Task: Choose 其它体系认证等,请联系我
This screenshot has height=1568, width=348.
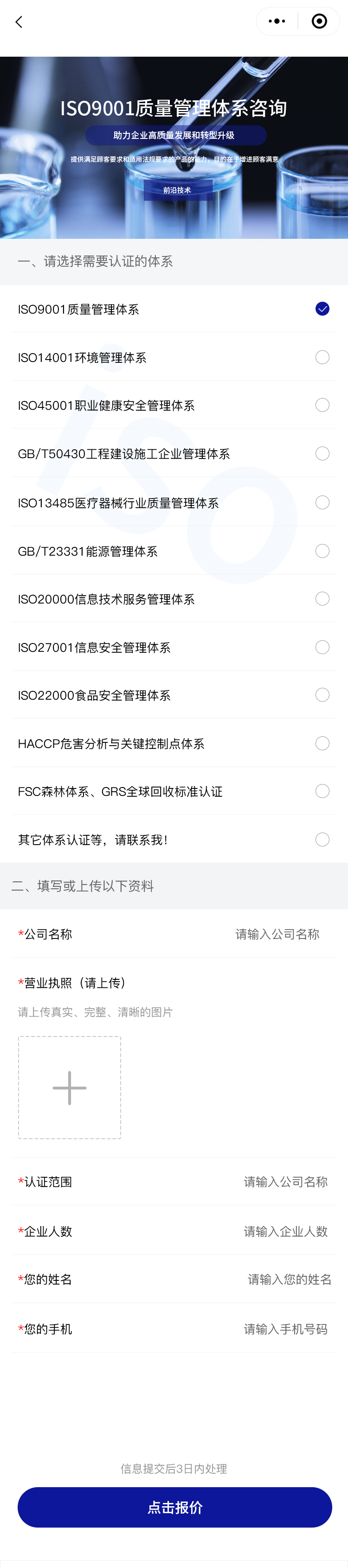Action: click(x=322, y=840)
